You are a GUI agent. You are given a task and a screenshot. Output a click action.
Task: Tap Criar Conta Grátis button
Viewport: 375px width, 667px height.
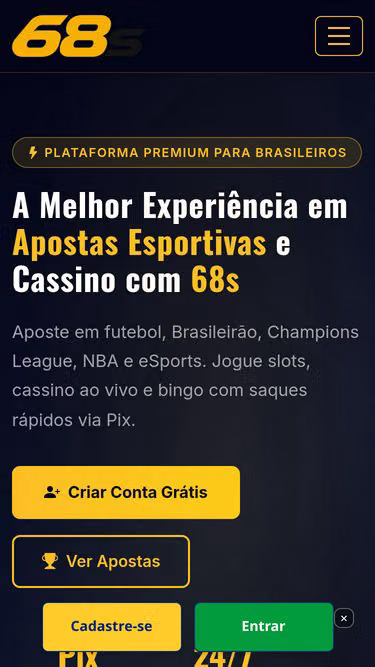pyautogui.click(x=126, y=492)
